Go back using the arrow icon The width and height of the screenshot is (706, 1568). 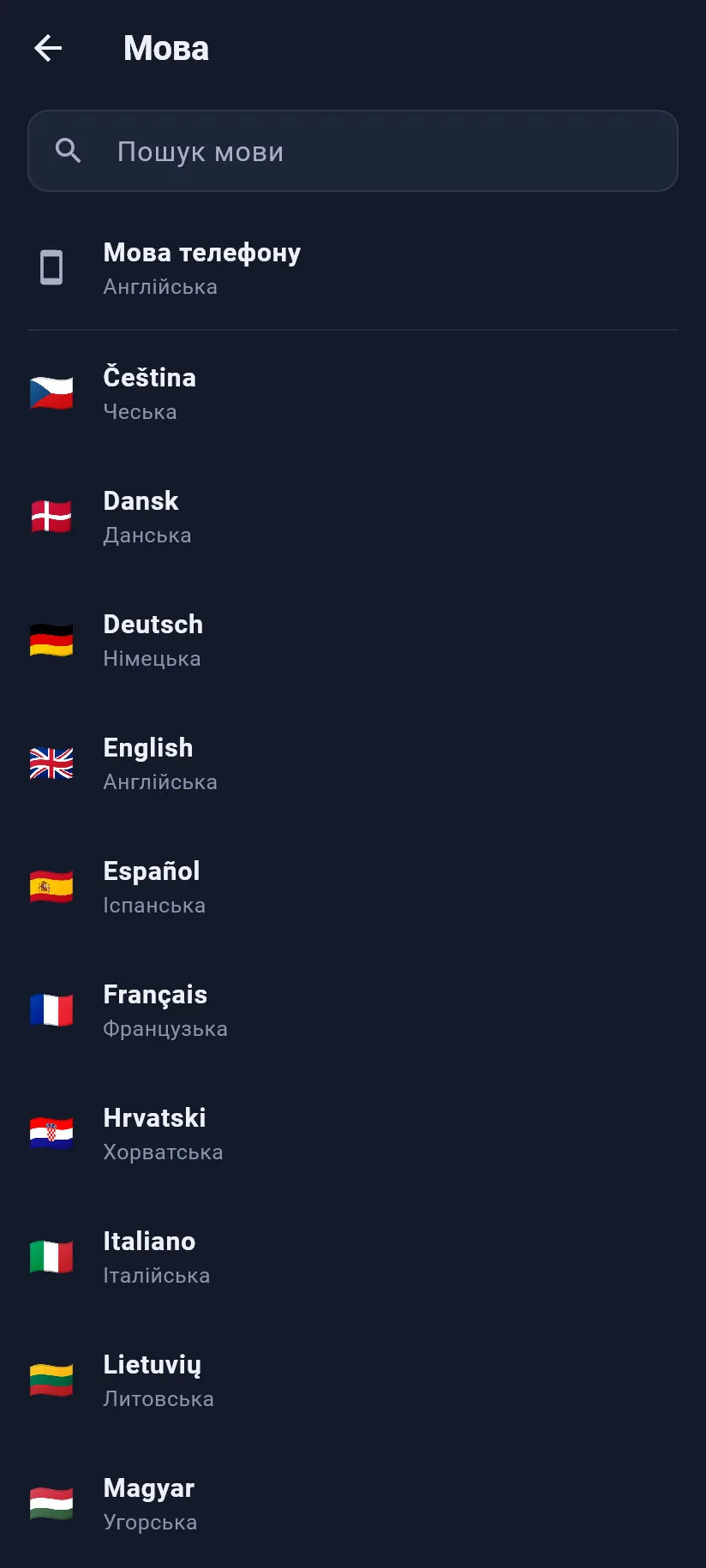point(48,48)
